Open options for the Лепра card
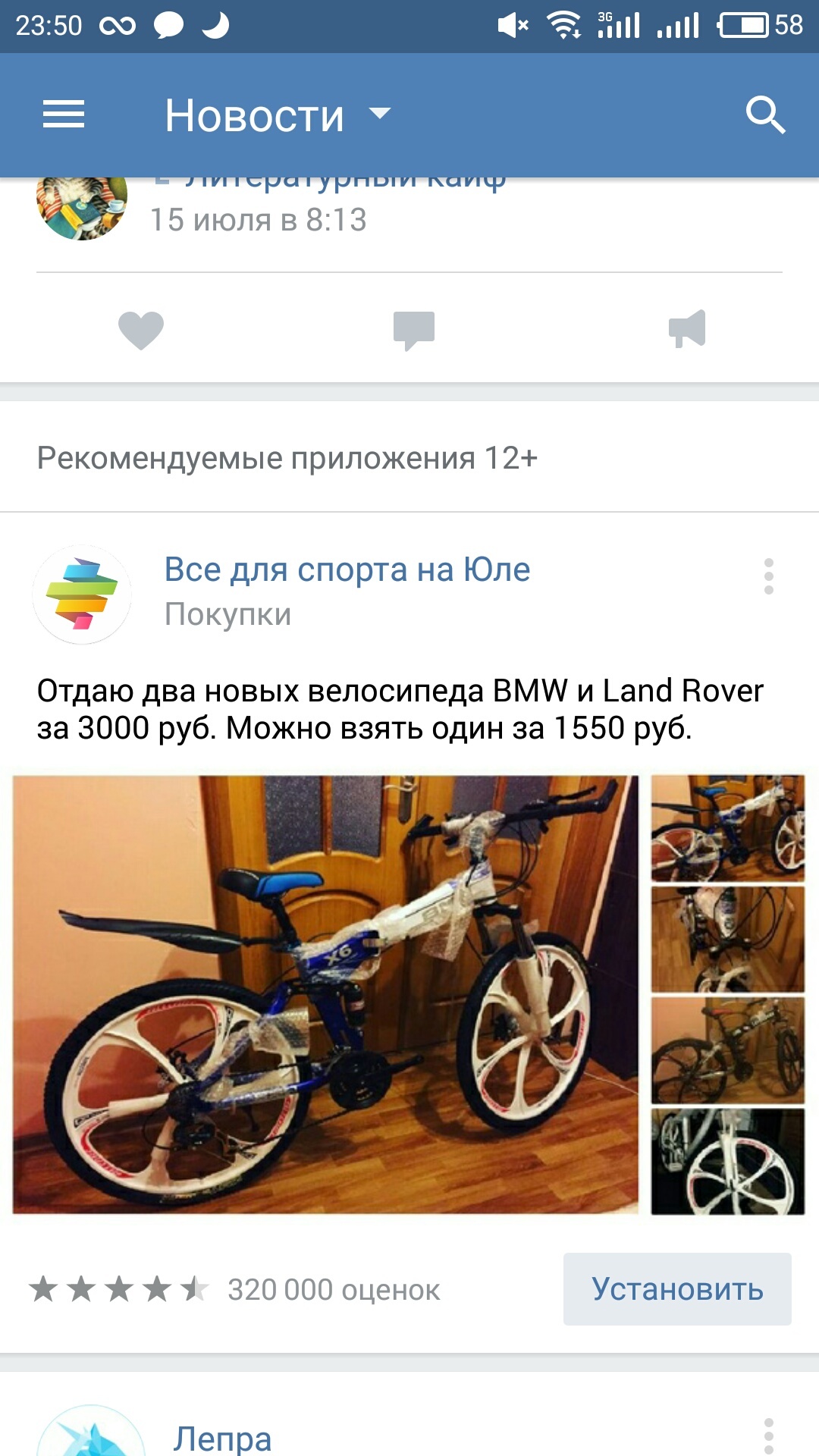Viewport: 819px width, 1456px height. tap(769, 1435)
